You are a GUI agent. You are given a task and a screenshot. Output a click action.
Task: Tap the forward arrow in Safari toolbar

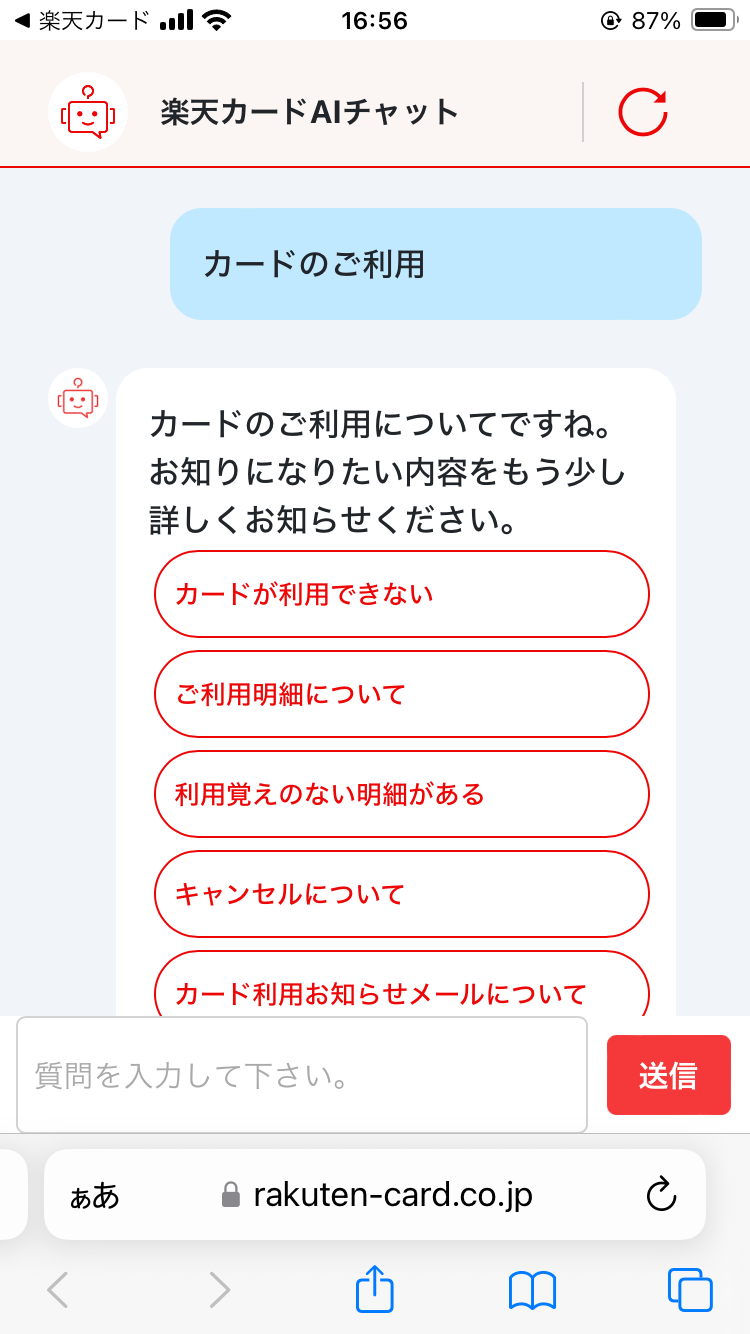218,1290
